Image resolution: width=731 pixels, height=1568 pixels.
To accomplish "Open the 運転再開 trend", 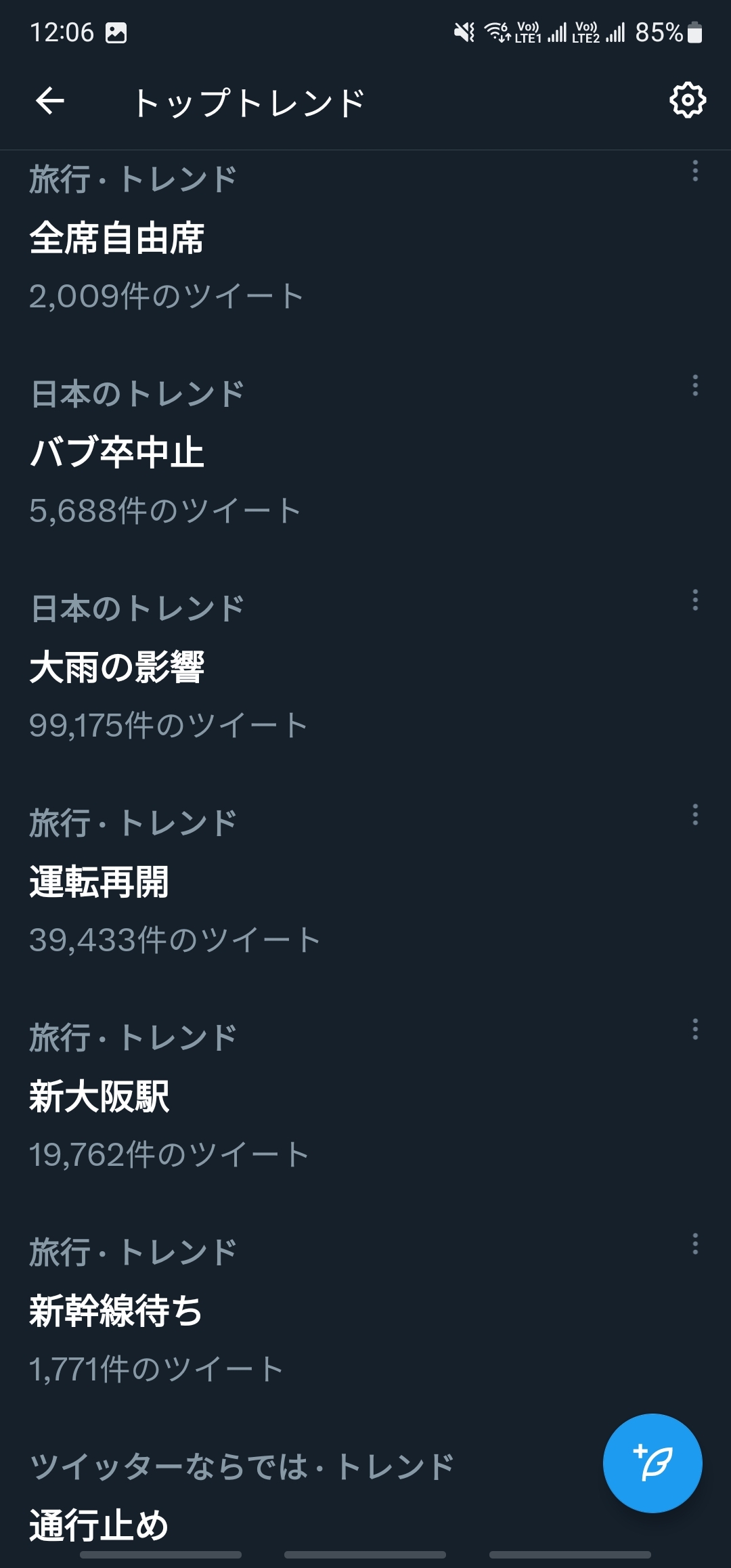I will [365, 881].
